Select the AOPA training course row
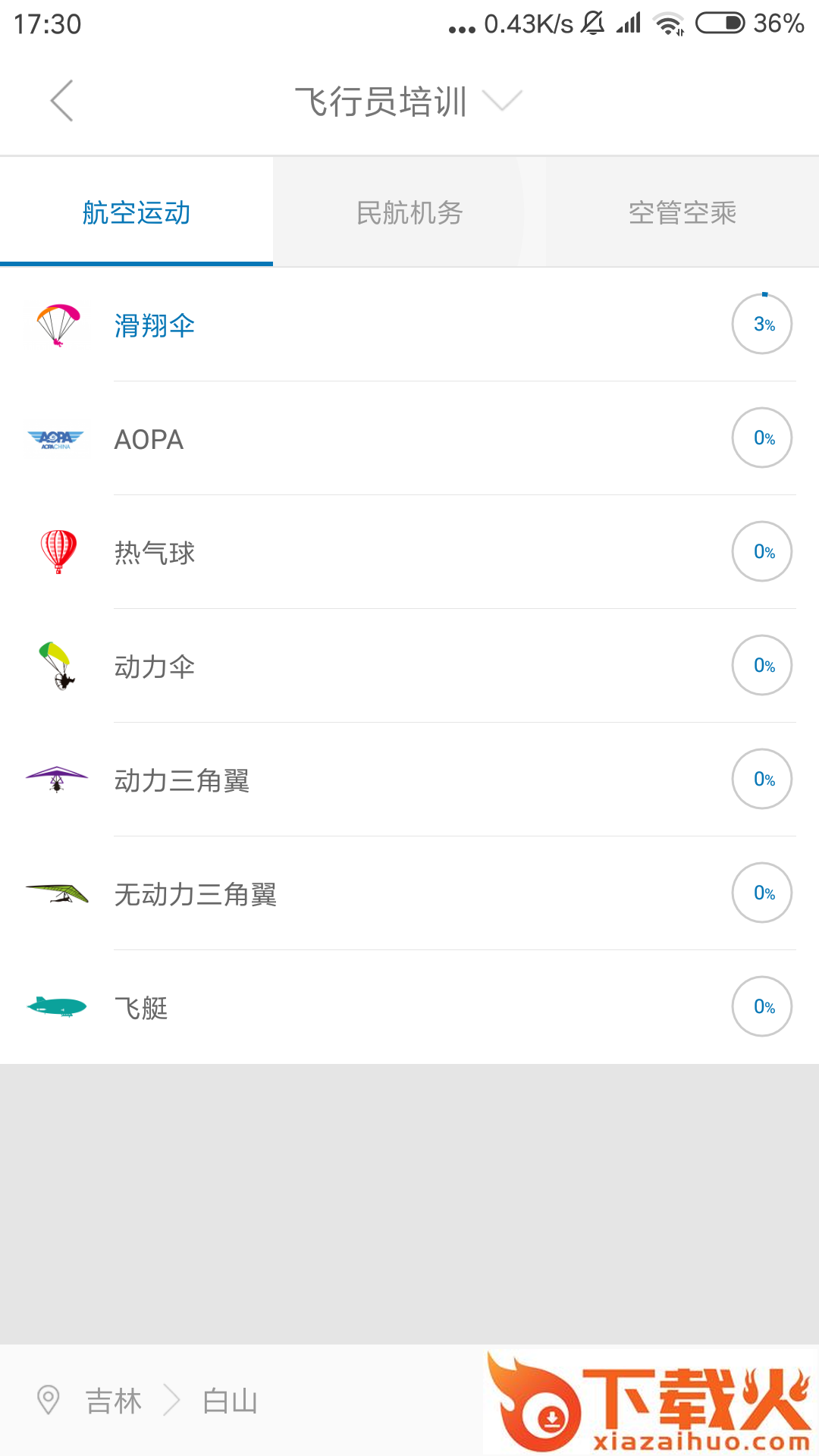 [x=303, y=438]
